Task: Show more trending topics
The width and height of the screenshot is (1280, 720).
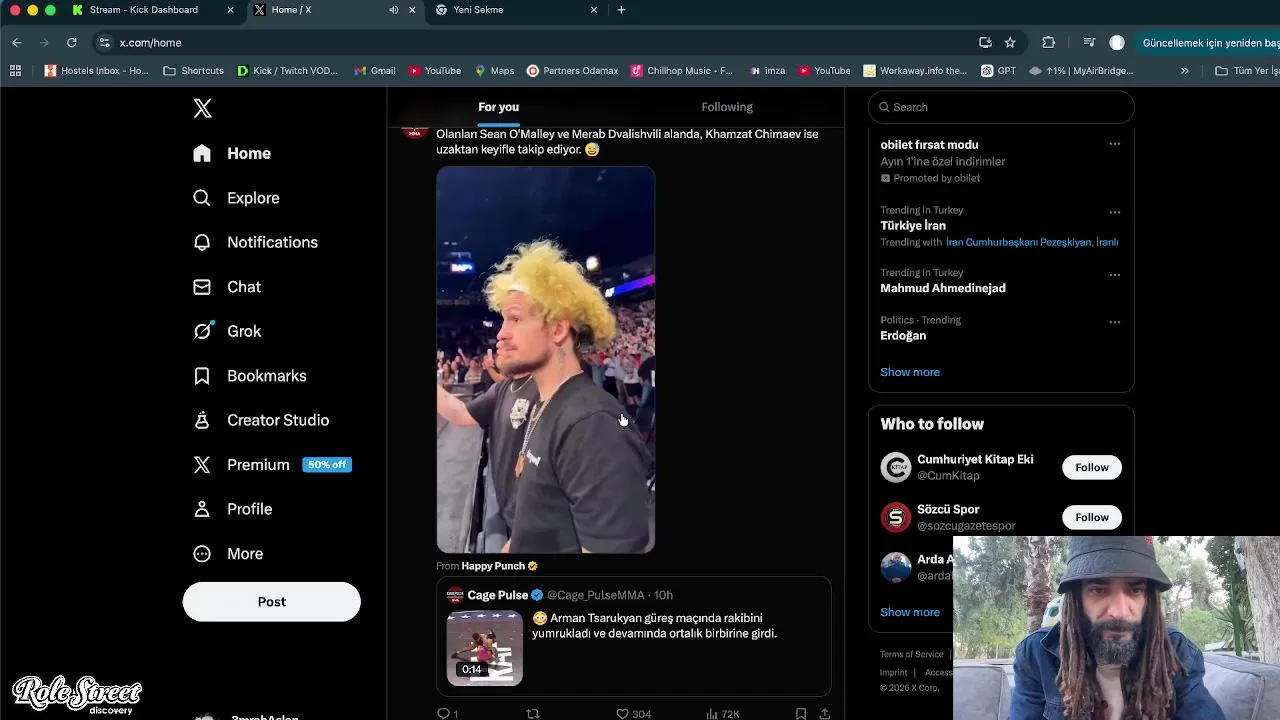Action: click(x=910, y=372)
